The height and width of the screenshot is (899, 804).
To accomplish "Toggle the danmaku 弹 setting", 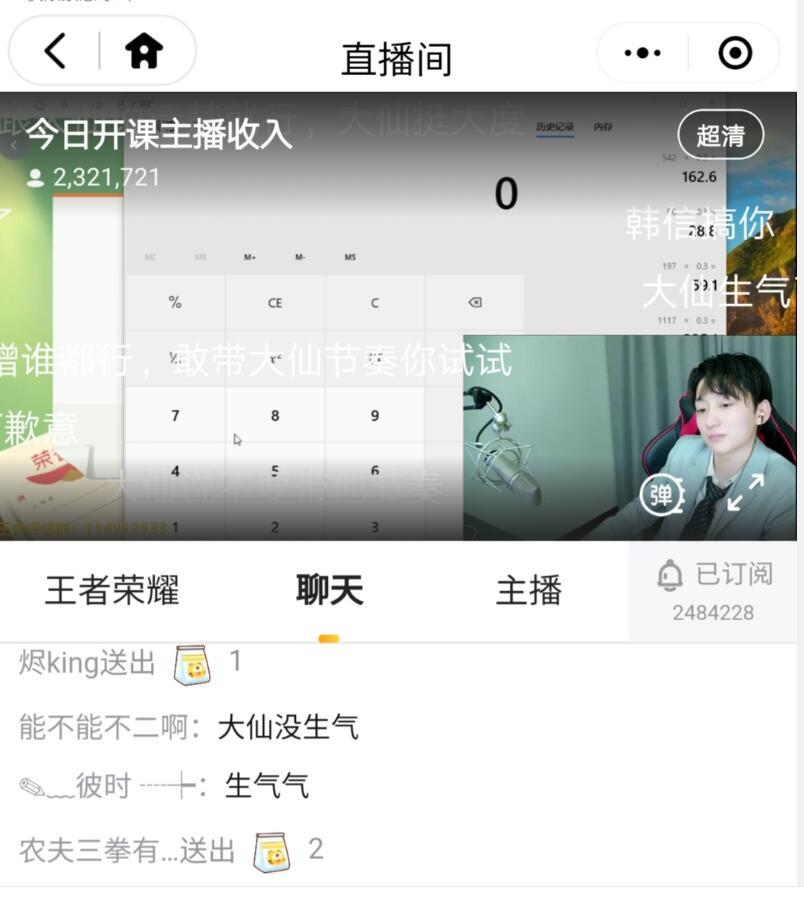I will click(661, 494).
